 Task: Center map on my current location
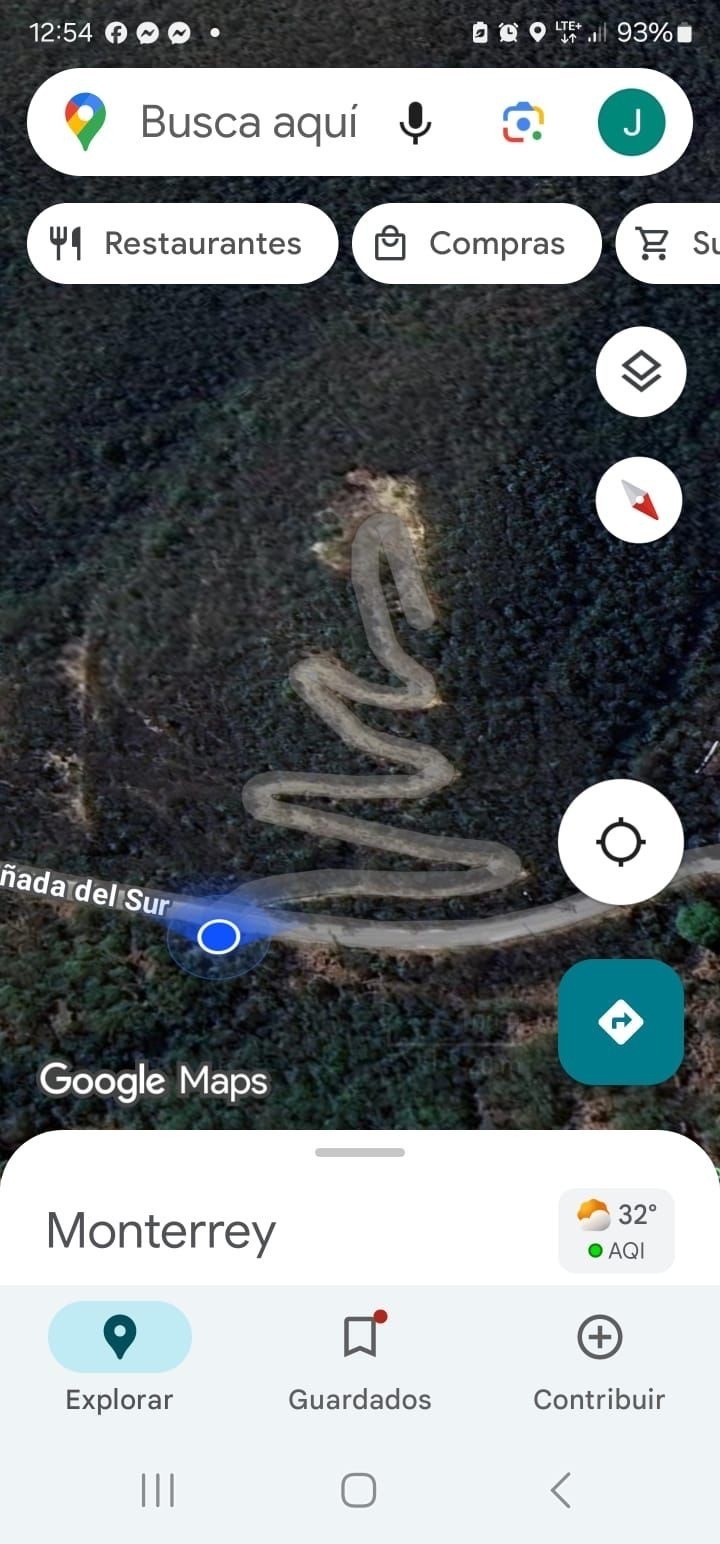(621, 842)
